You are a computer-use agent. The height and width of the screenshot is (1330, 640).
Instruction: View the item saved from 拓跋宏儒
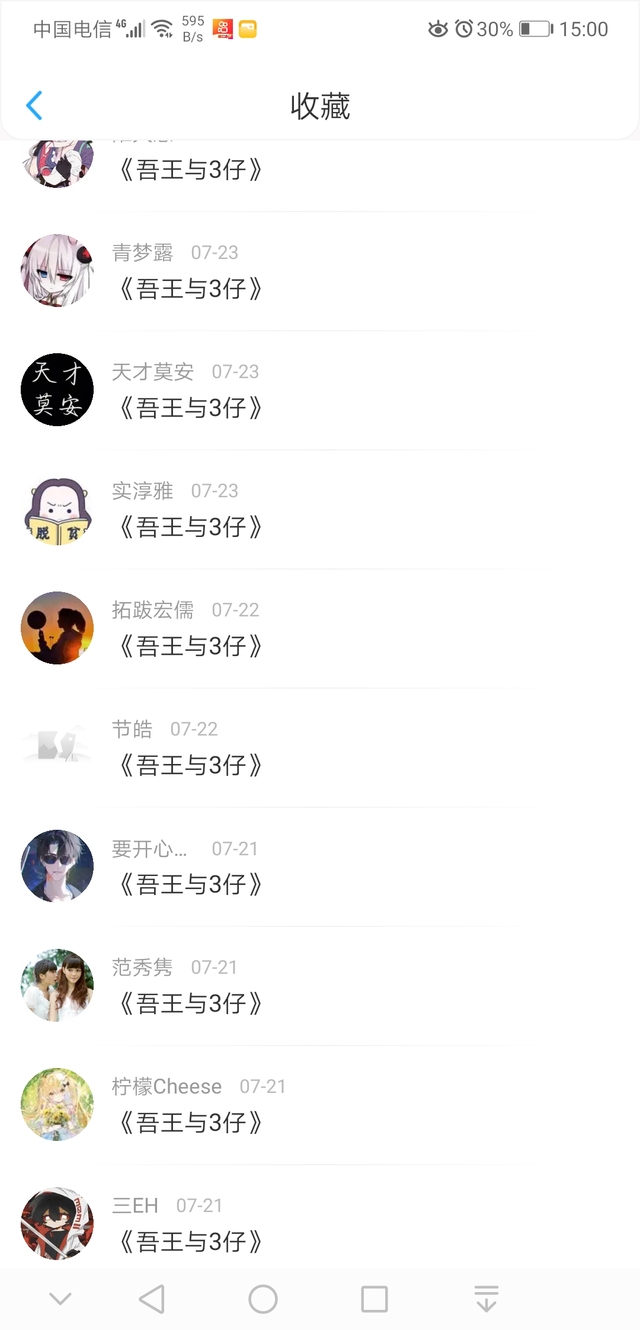pos(190,646)
